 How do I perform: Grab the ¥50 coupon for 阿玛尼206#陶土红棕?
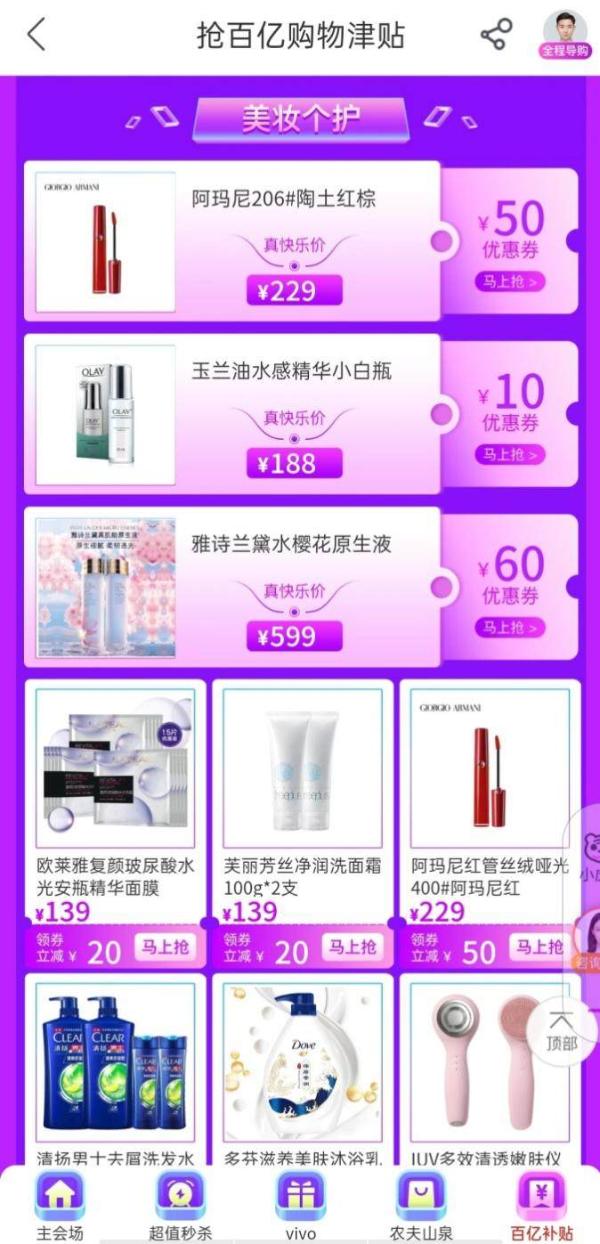coord(510,282)
